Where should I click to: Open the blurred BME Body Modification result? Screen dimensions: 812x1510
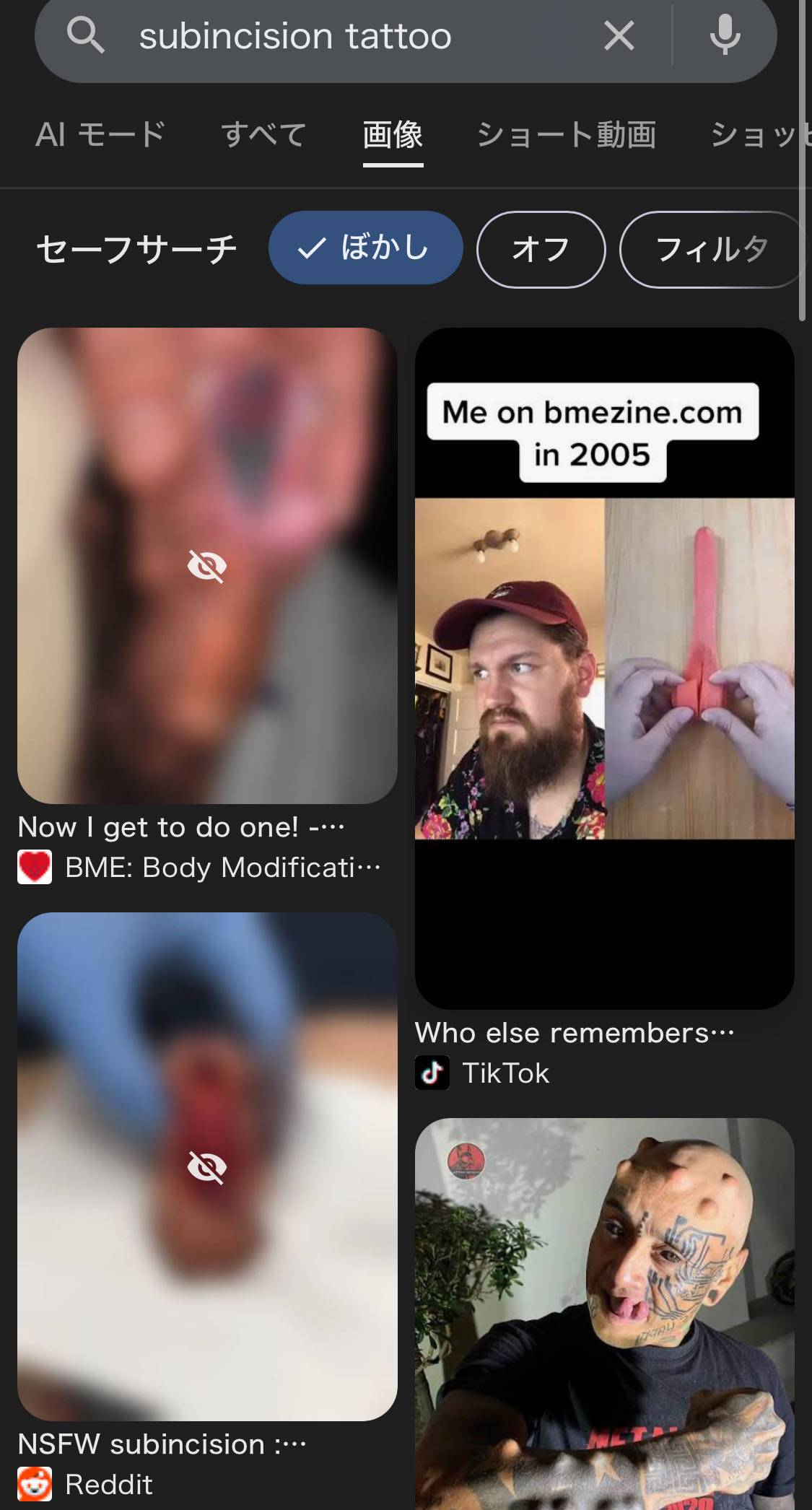[207, 566]
